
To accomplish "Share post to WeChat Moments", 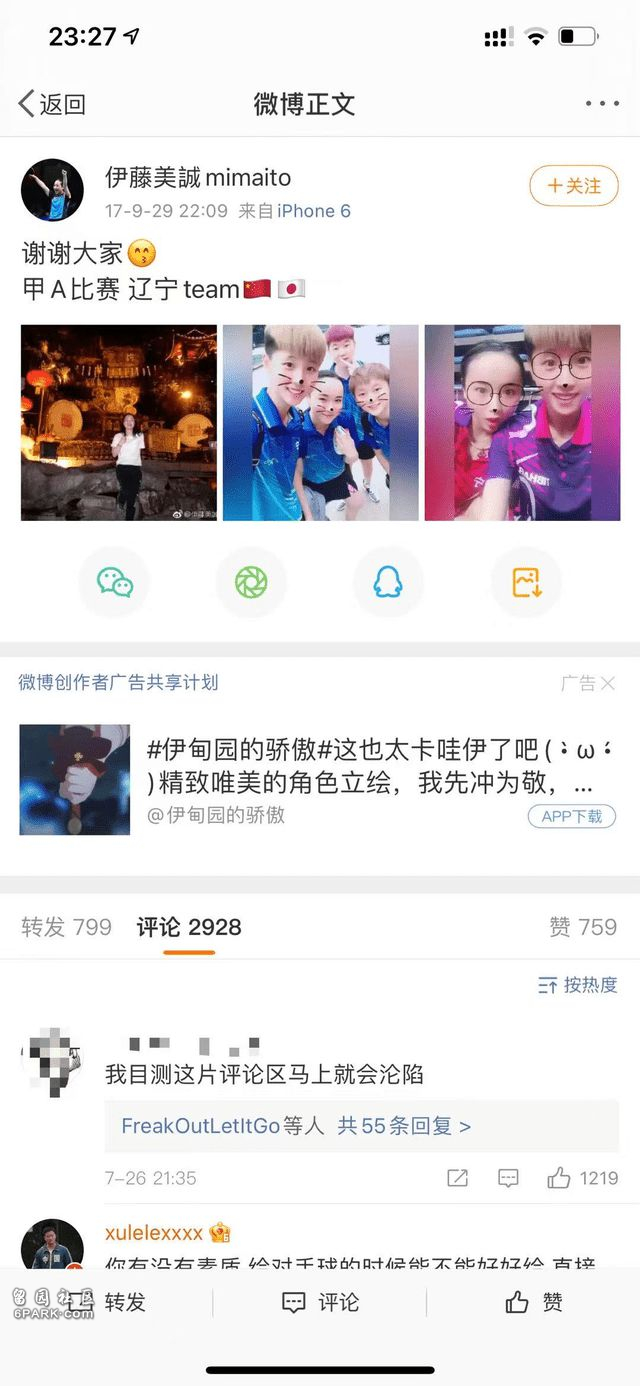I will coord(251,582).
